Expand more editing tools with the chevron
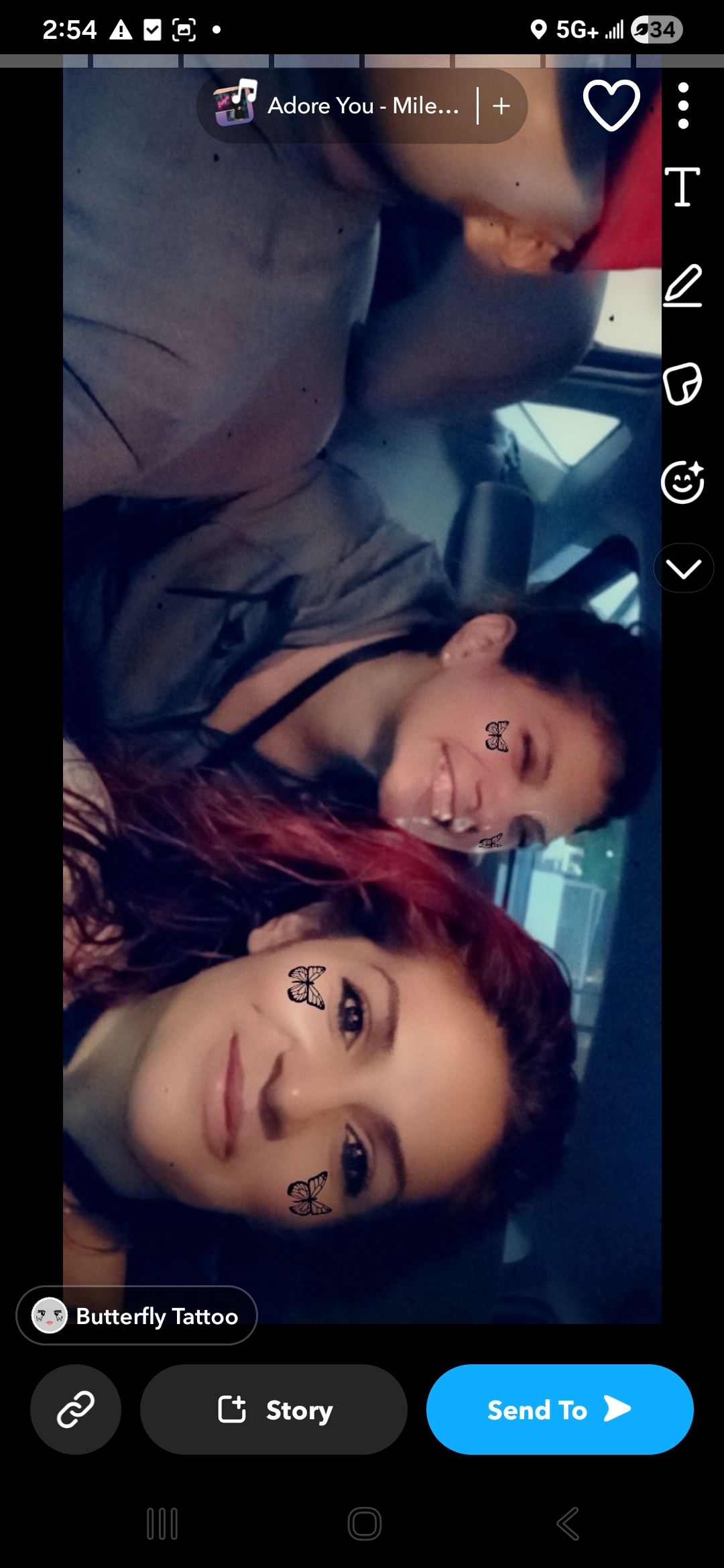Viewport: 724px width, 1568px height. click(x=683, y=568)
